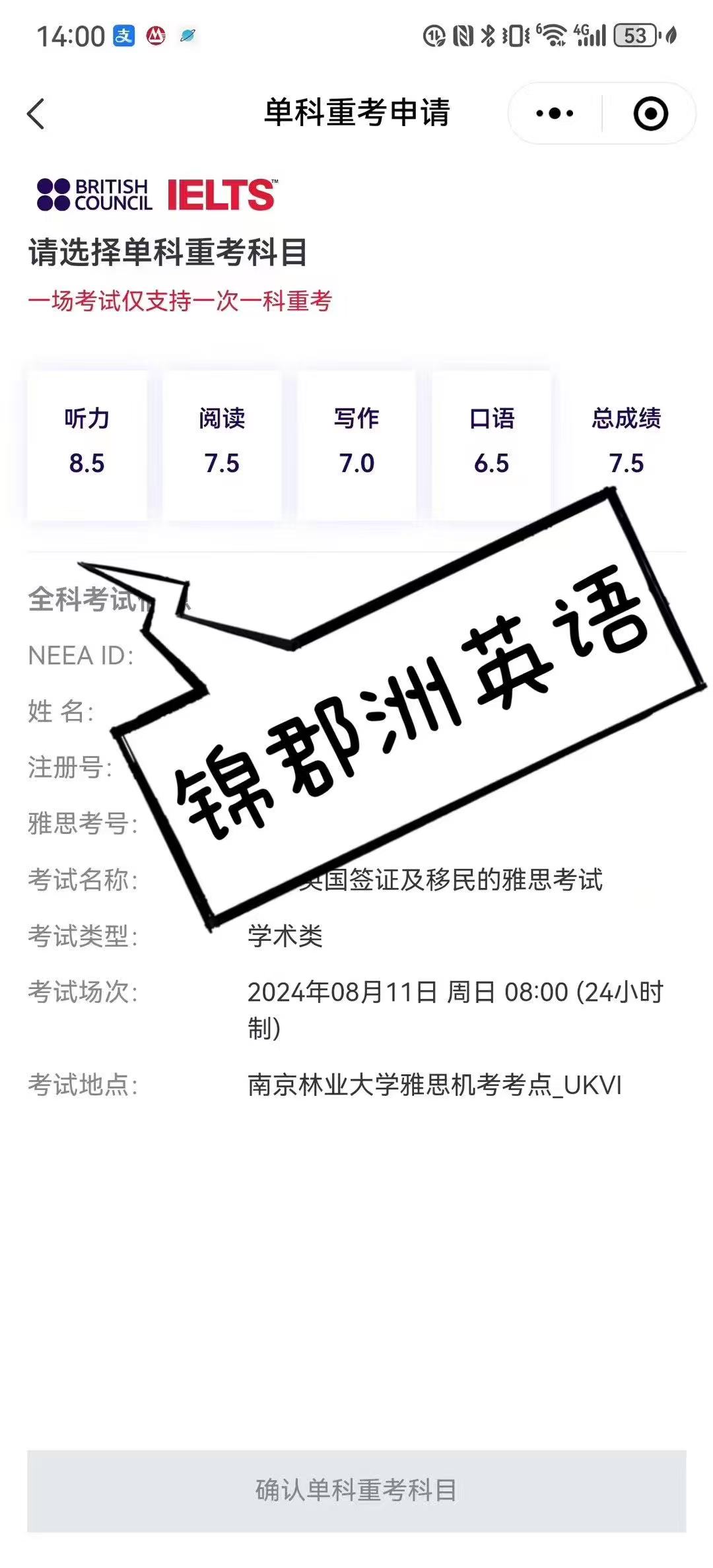This screenshot has height=1568, width=713.
Task: Go back from the 单科重考申请 page
Action: click(x=36, y=114)
